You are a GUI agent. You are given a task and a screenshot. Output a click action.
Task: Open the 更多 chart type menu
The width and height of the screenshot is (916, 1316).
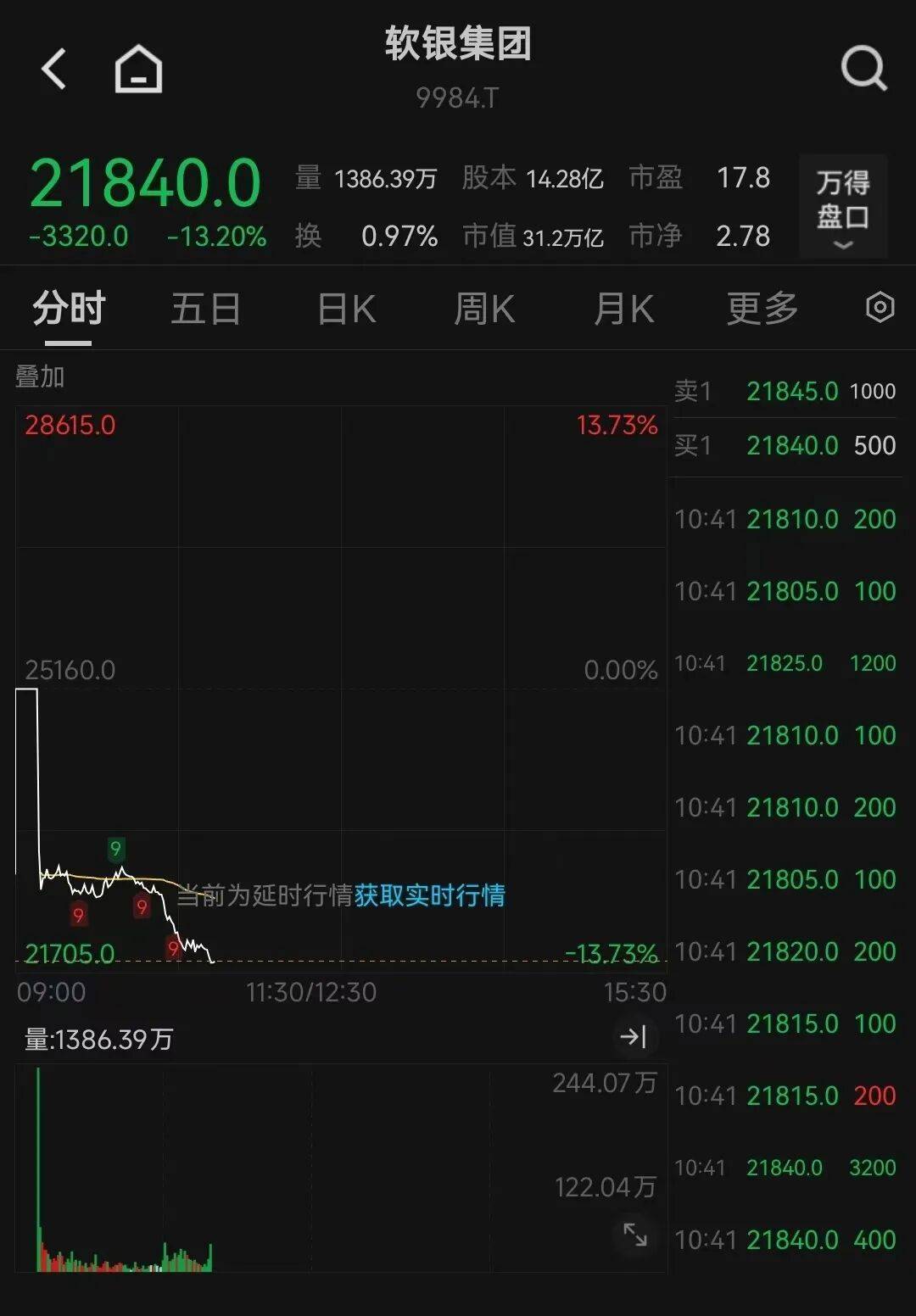[761, 308]
